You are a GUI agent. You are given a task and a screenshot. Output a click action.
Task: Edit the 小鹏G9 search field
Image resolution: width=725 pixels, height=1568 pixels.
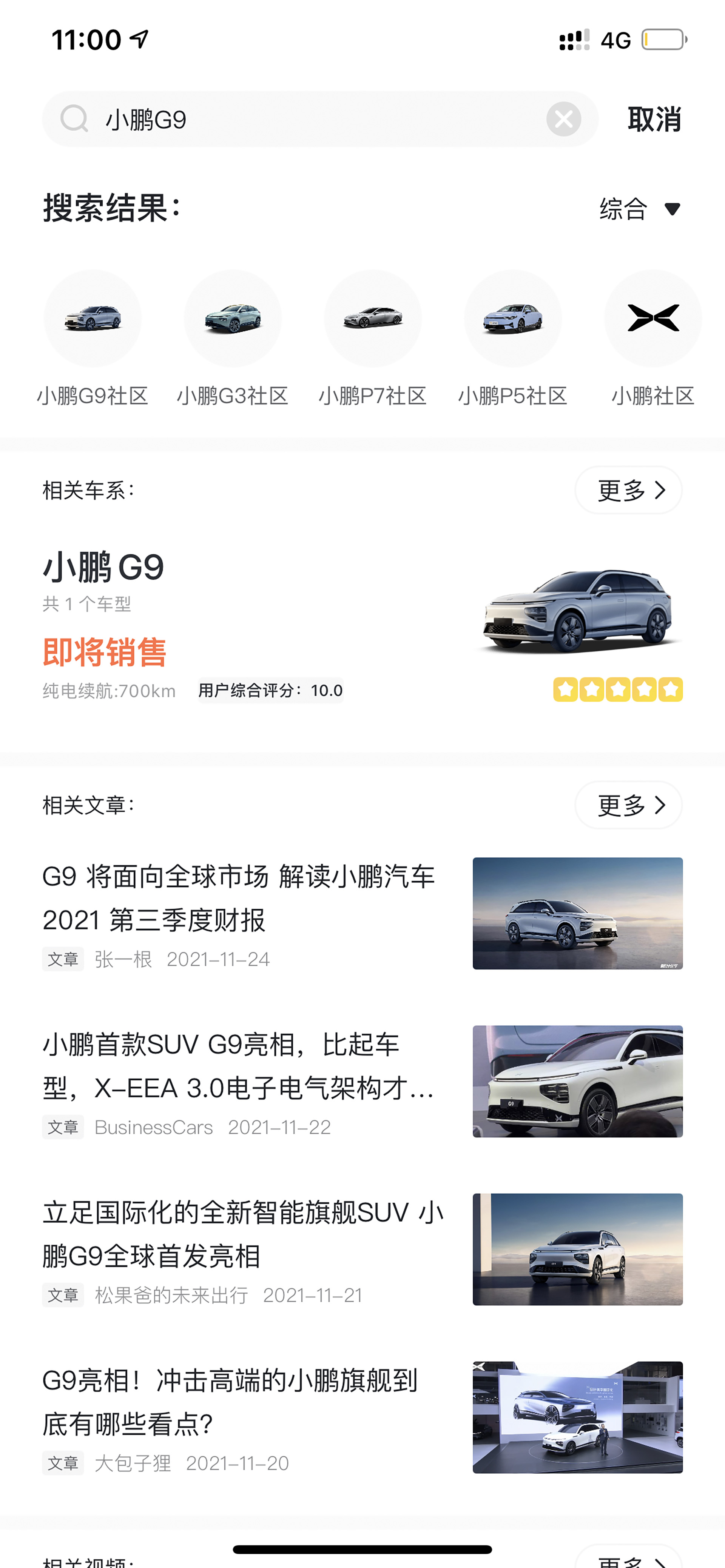pyautogui.click(x=320, y=119)
